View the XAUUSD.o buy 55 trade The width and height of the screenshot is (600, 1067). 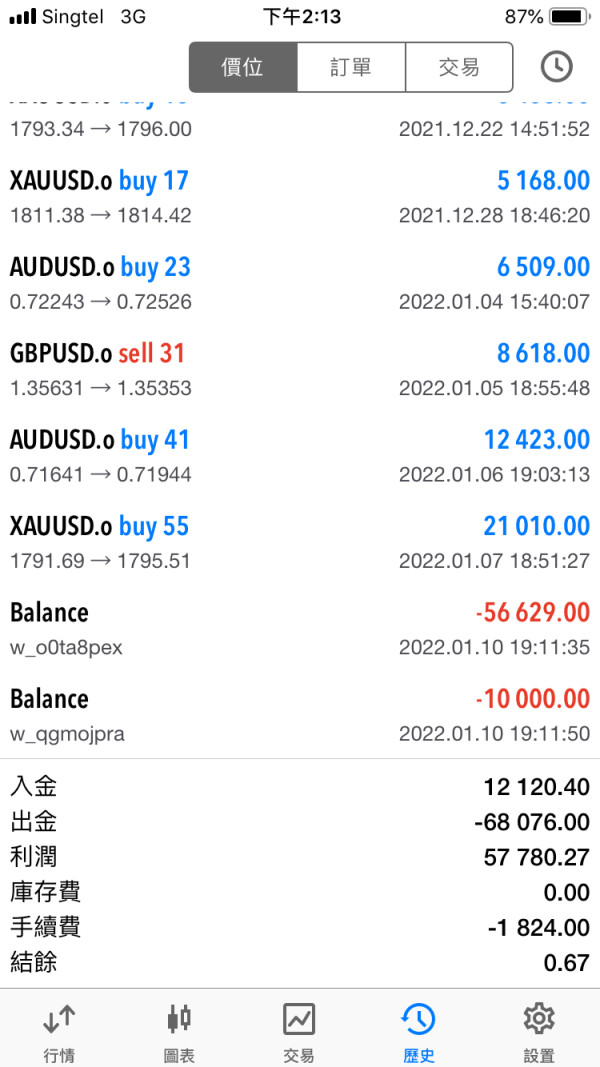300,542
